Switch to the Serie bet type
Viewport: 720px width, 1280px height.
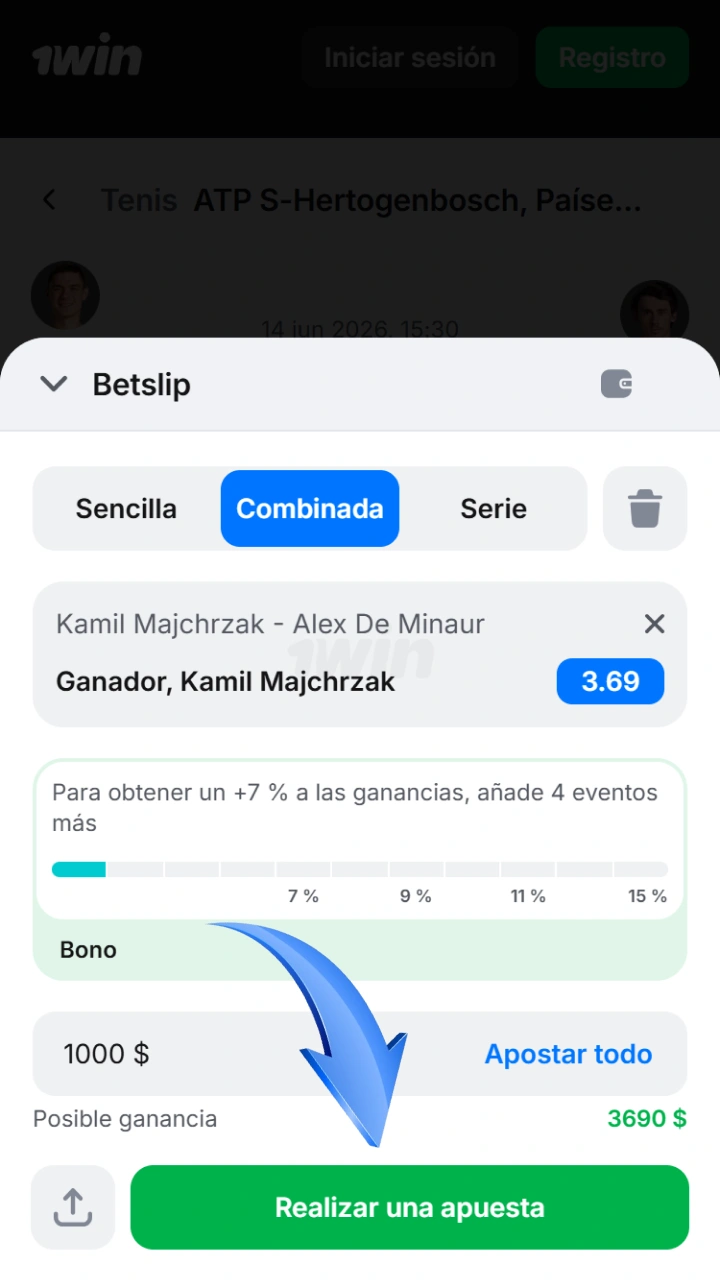pyautogui.click(x=493, y=508)
